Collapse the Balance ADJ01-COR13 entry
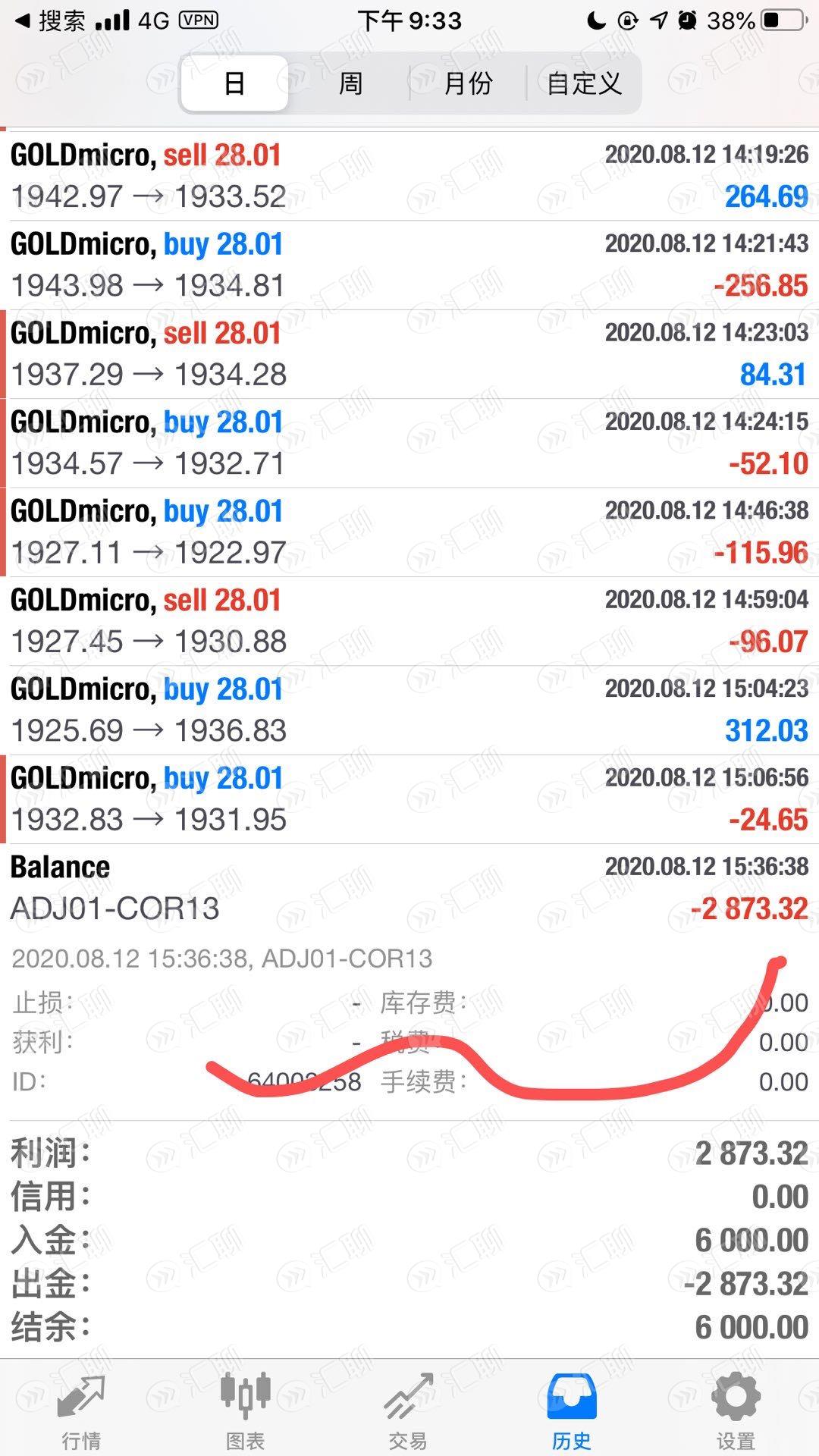Screen dimensions: 819x1456 (x=409, y=888)
